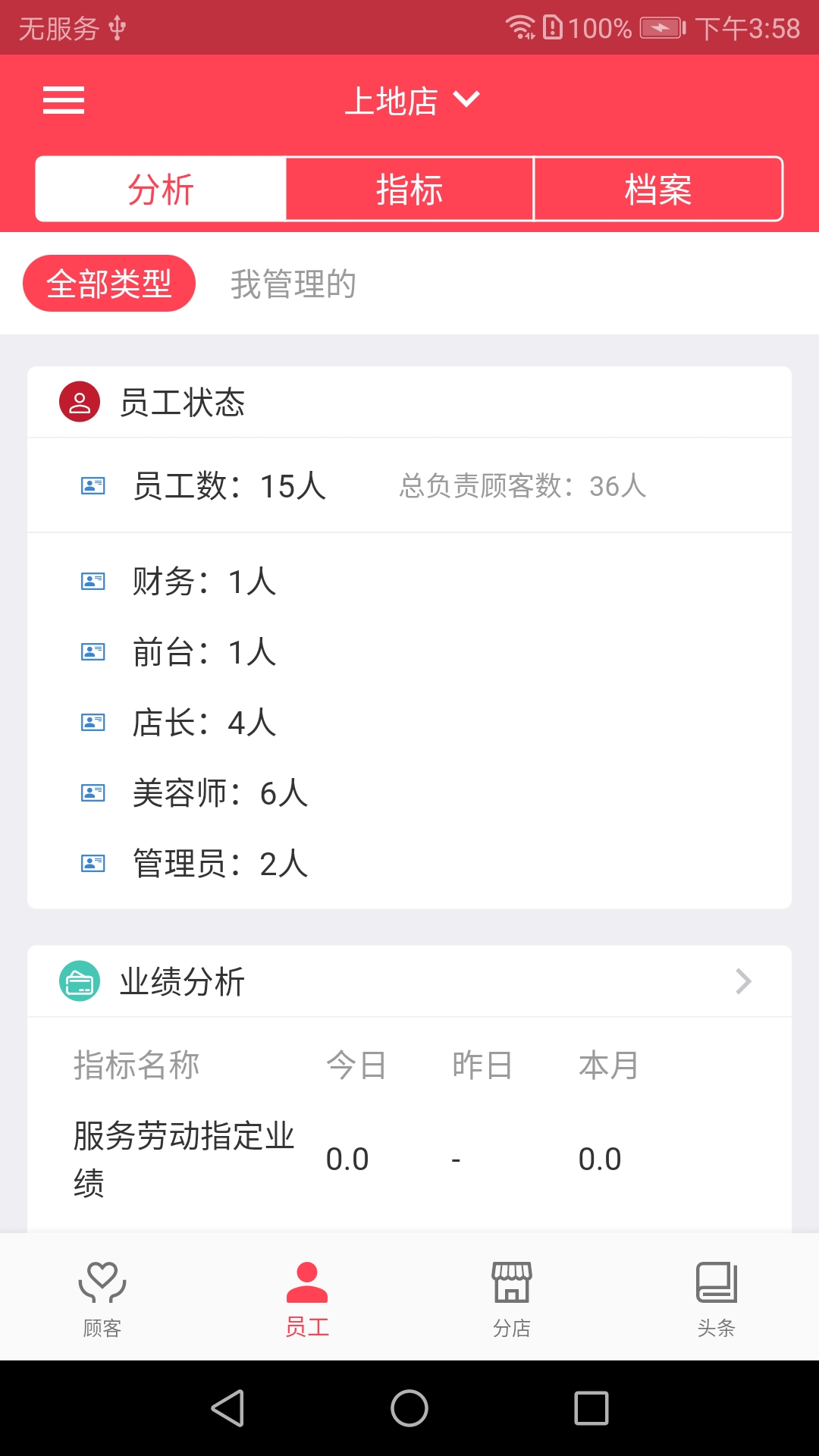
Task: Click the ID card icon beside 员工数
Action: [93, 486]
